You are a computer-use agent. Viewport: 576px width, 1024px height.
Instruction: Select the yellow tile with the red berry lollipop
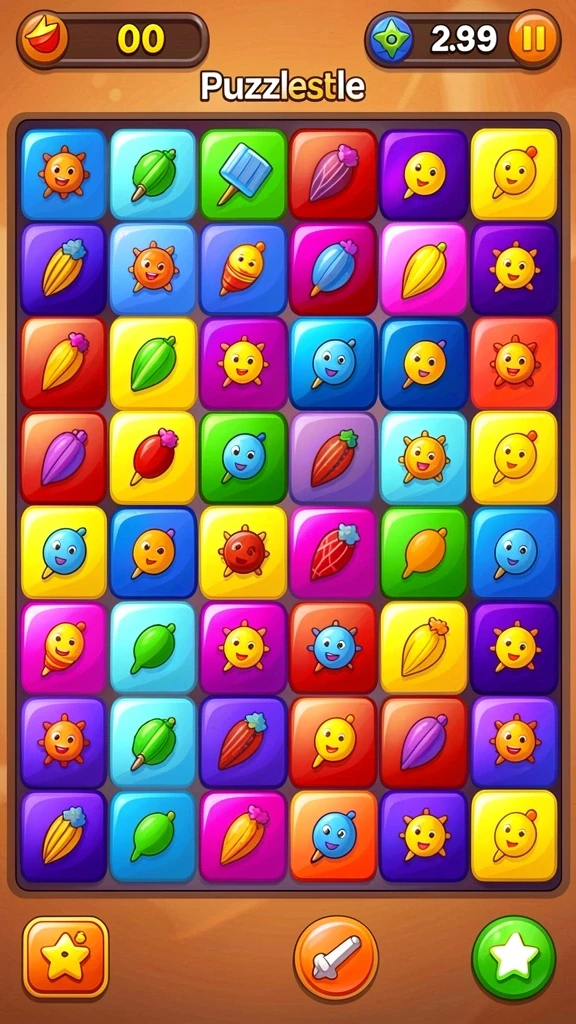153,458
